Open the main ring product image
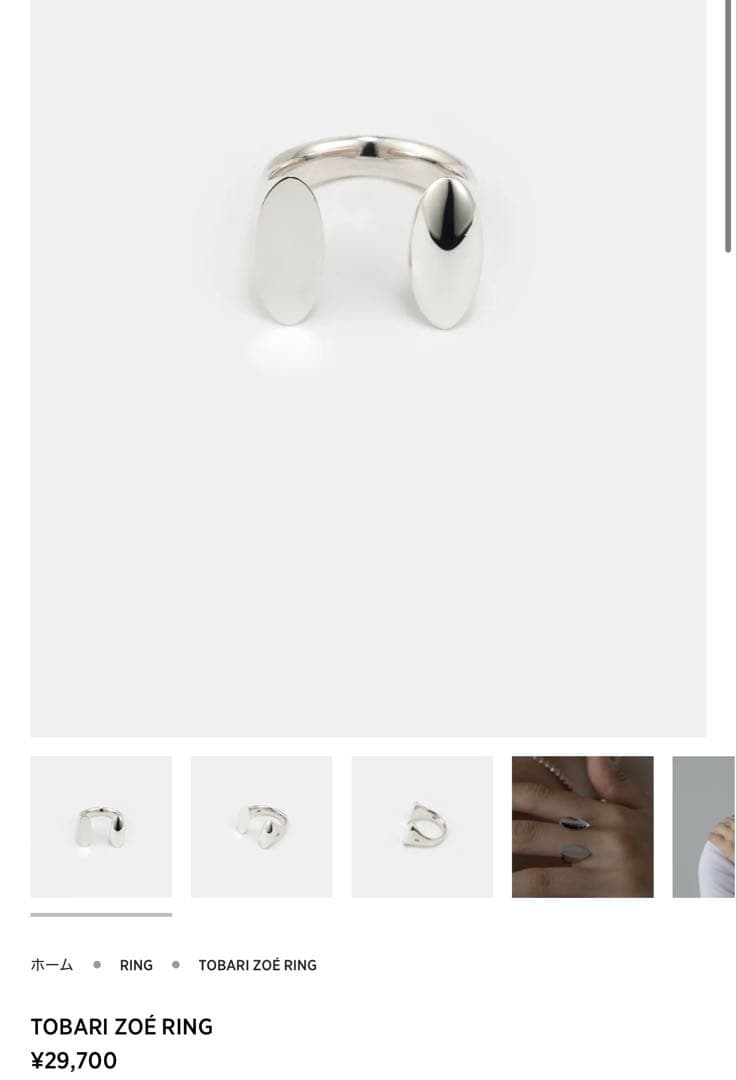Screen dimensions: 737x1080 click(x=368, y=368)
